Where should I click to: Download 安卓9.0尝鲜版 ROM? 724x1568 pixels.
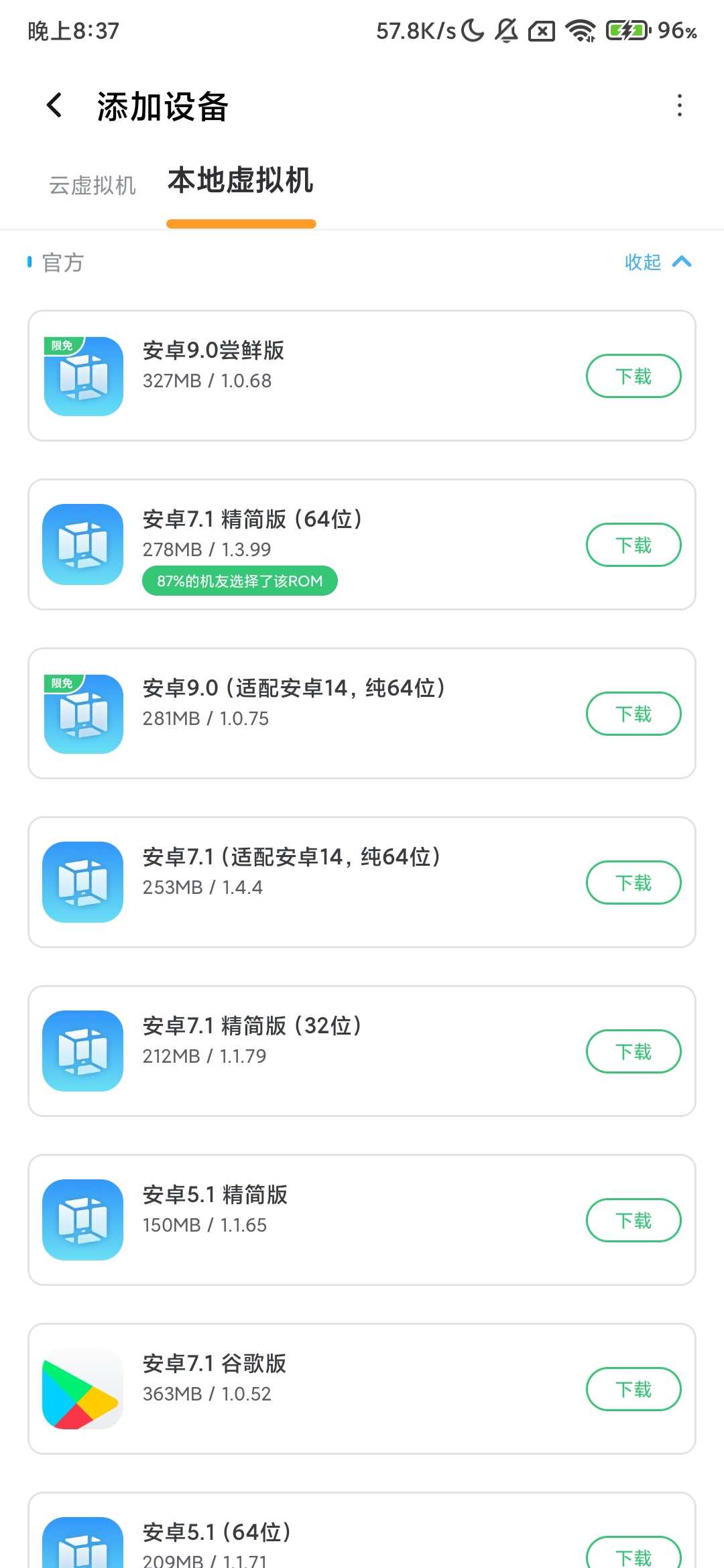[633, 376]
